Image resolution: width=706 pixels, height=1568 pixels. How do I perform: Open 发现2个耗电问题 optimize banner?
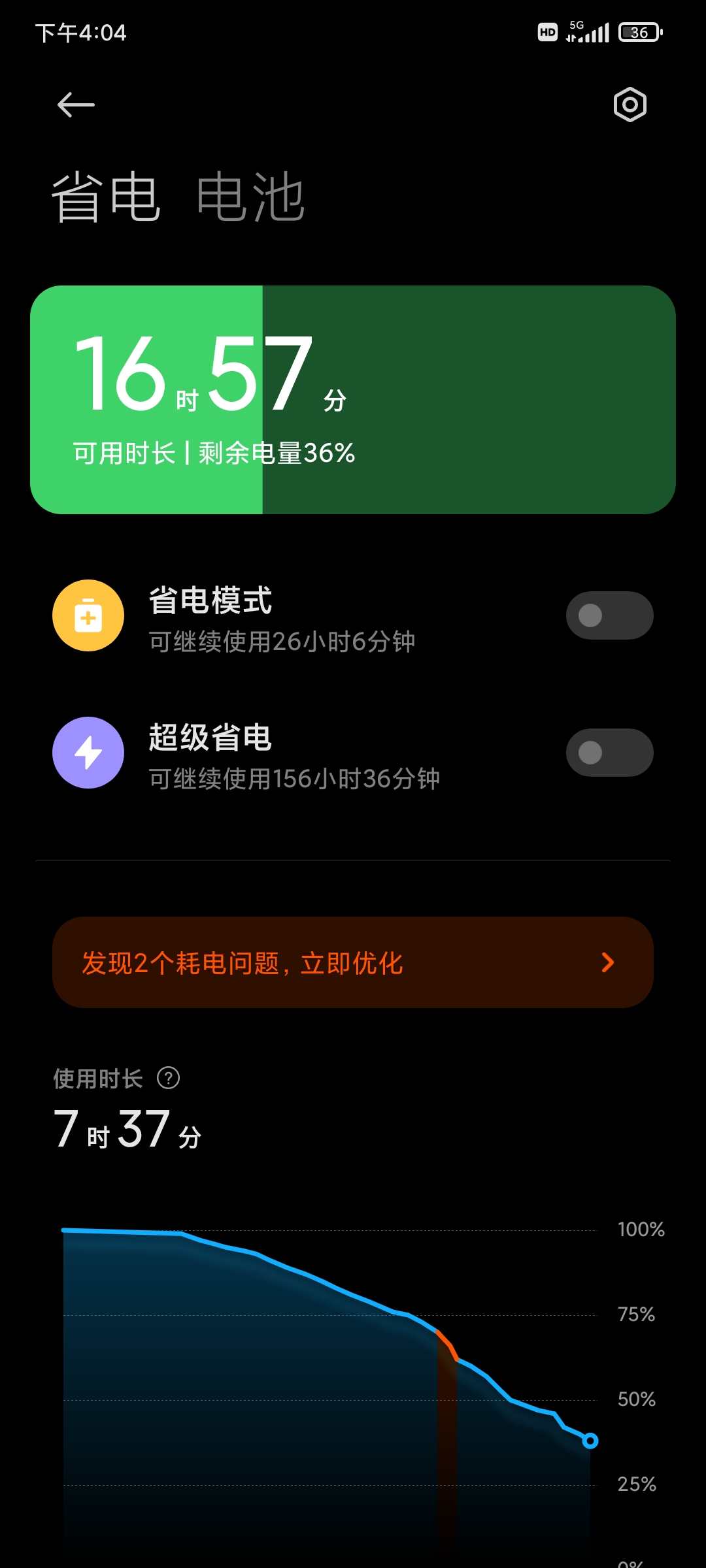353,962
